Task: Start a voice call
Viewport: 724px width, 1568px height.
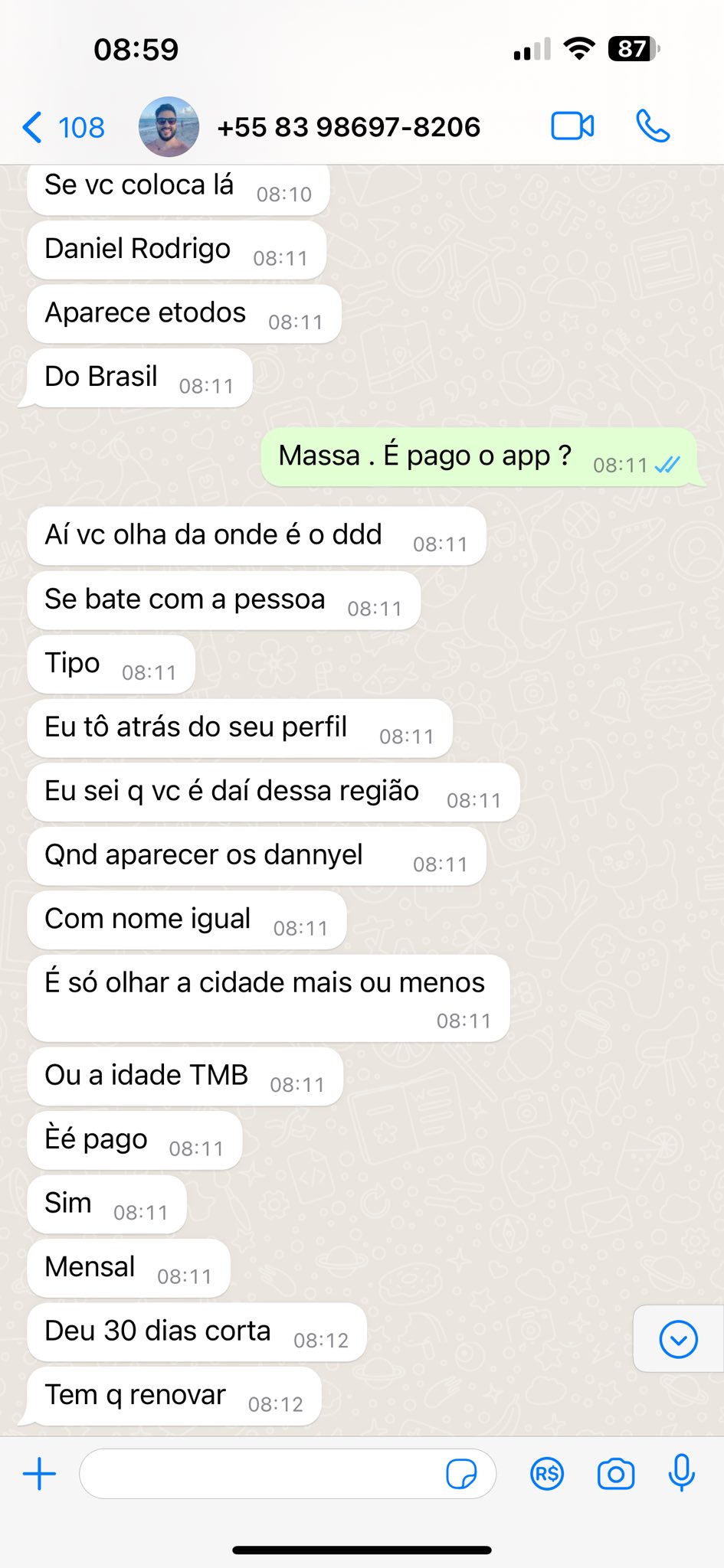Action: pos(653,126)
